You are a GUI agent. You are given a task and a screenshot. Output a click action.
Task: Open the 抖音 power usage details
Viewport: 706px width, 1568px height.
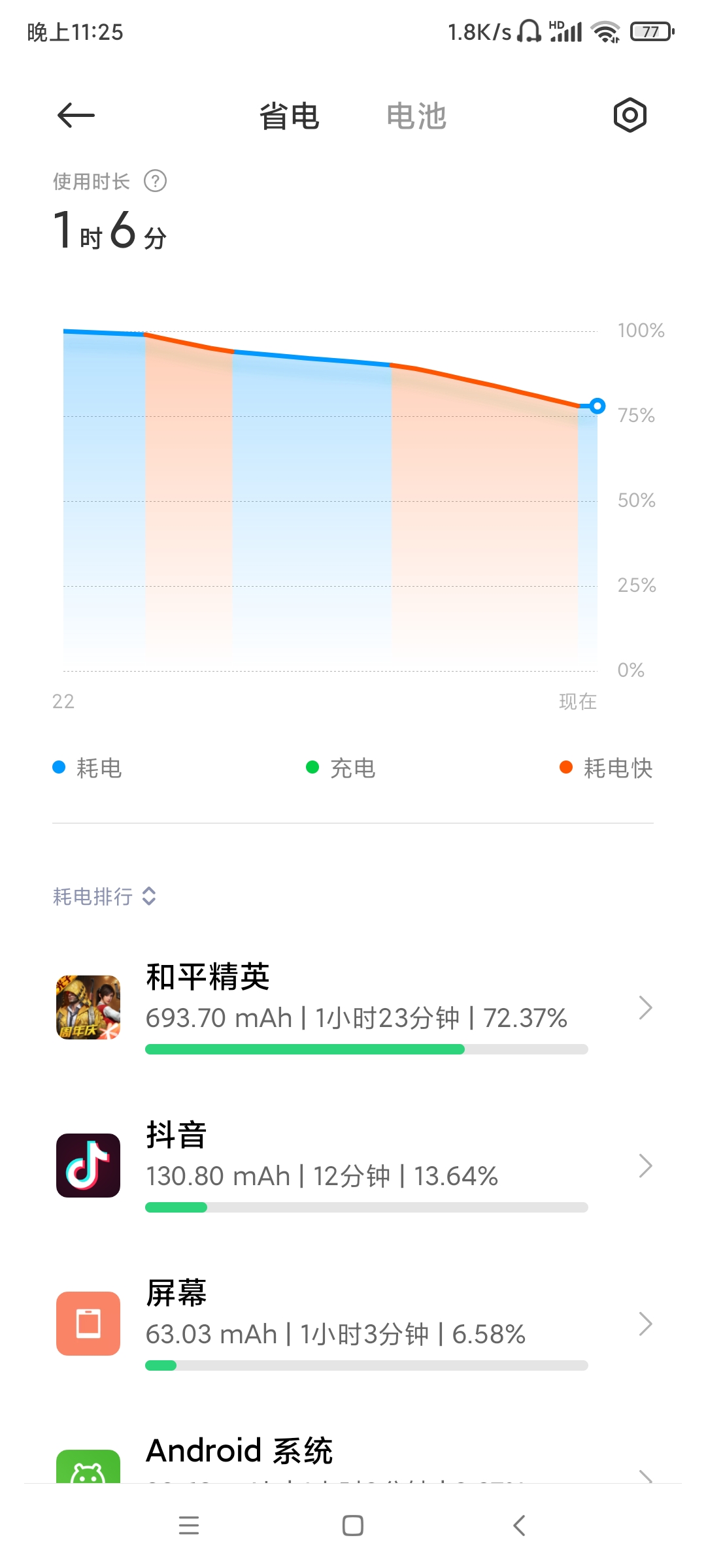coord(353,1166)
